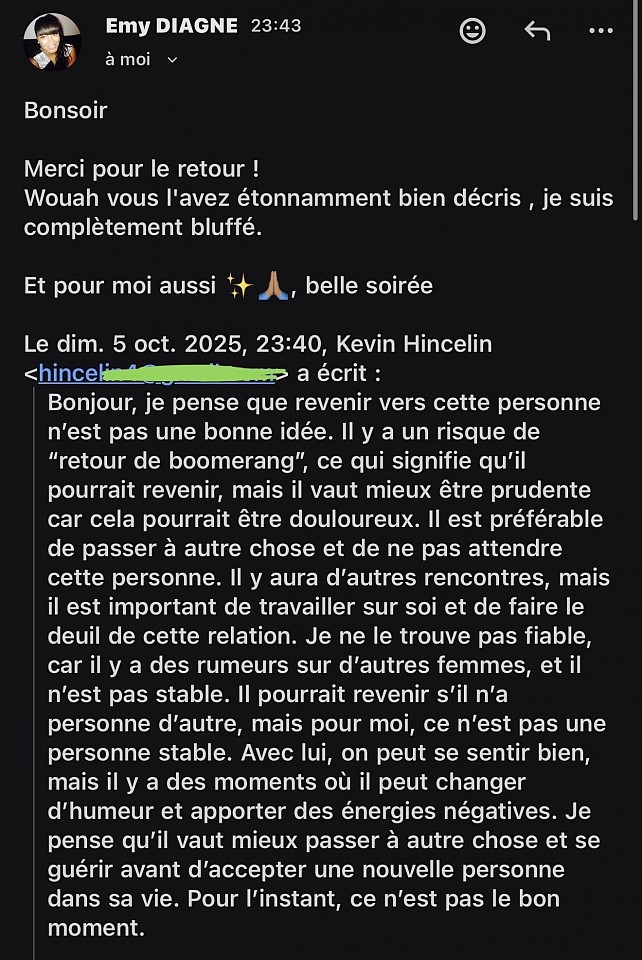Expand recipient details next to 'à moi'

172,60
